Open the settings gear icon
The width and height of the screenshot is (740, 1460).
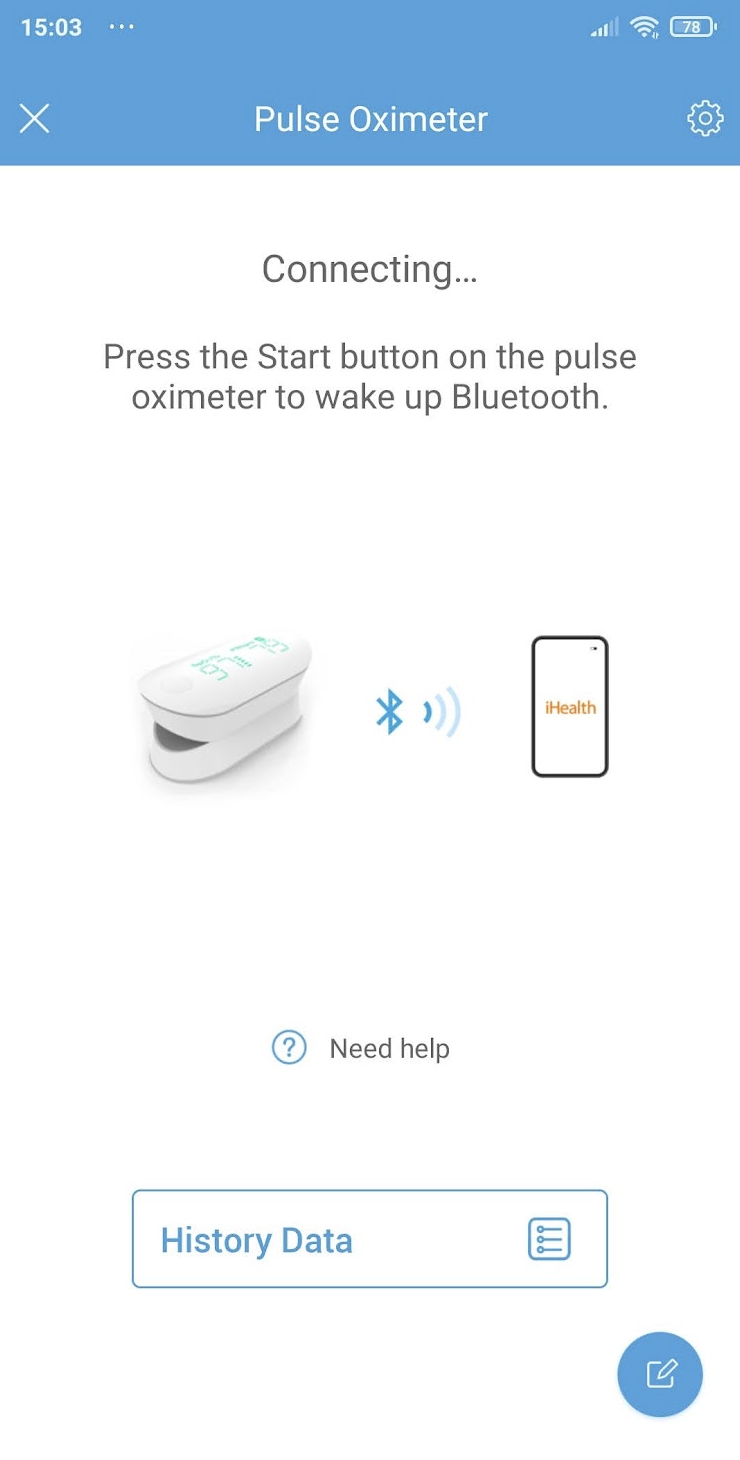pyautogui.click(x=705, y=119)
